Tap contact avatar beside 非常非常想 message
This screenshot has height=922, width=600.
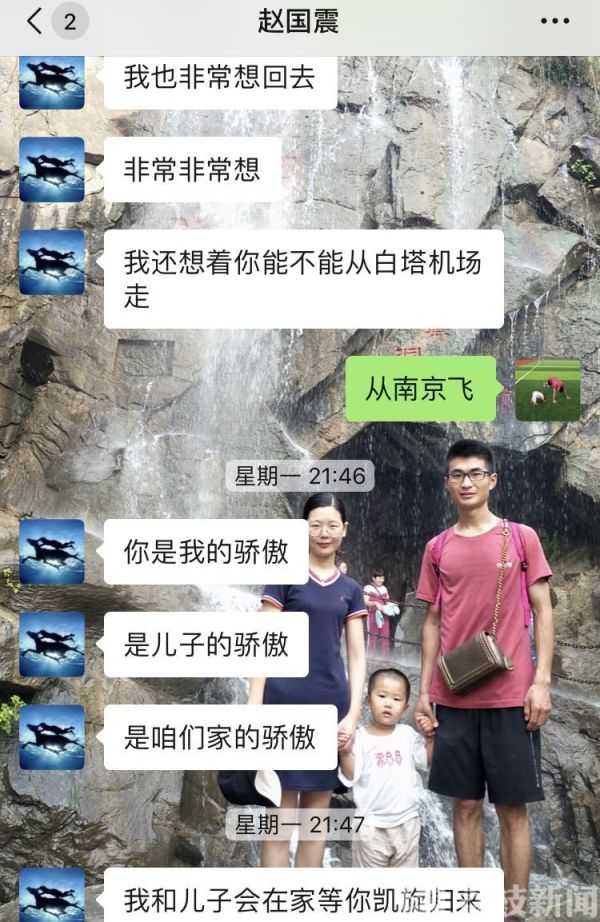pyautogui.click(x=52, y=169)
